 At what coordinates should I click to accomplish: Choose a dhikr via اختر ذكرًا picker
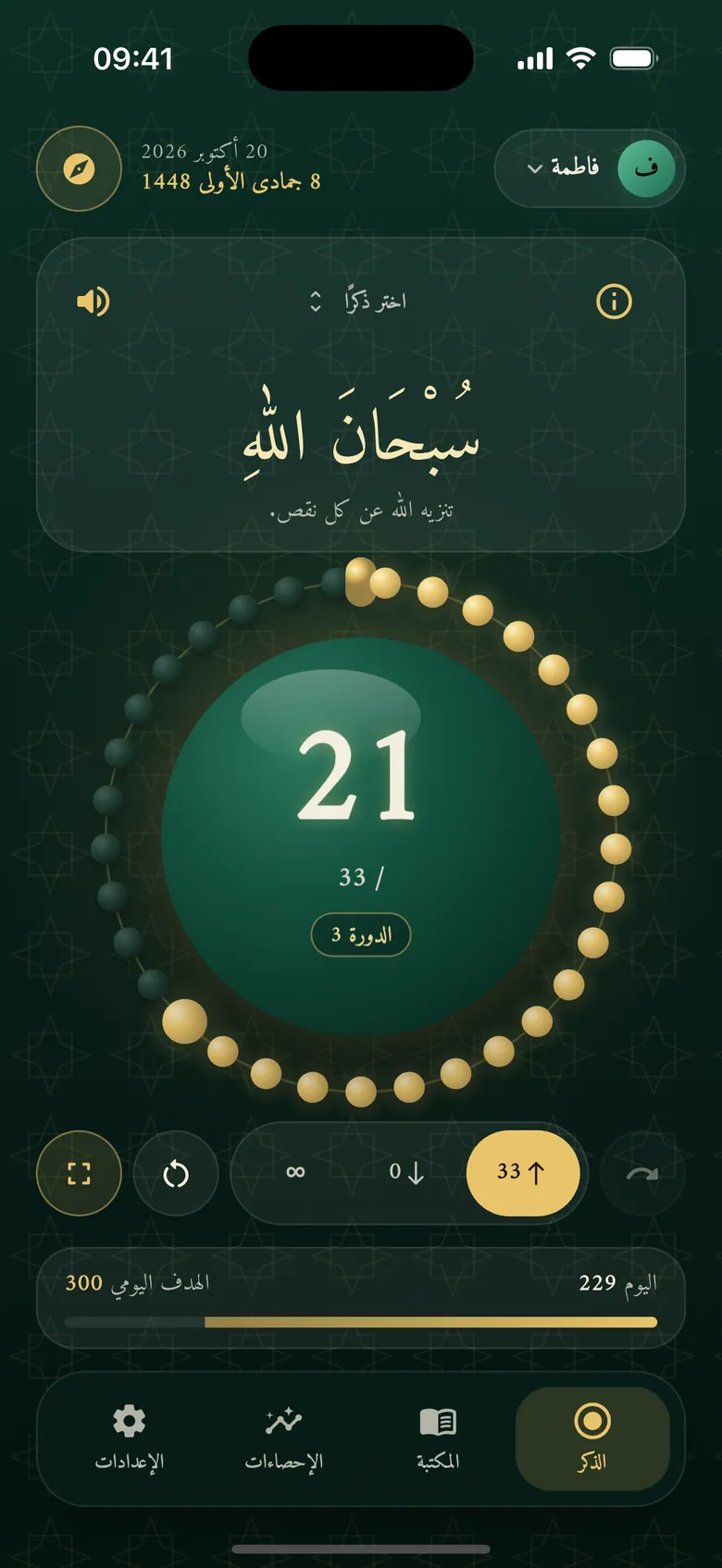click(x=358, y=302)
